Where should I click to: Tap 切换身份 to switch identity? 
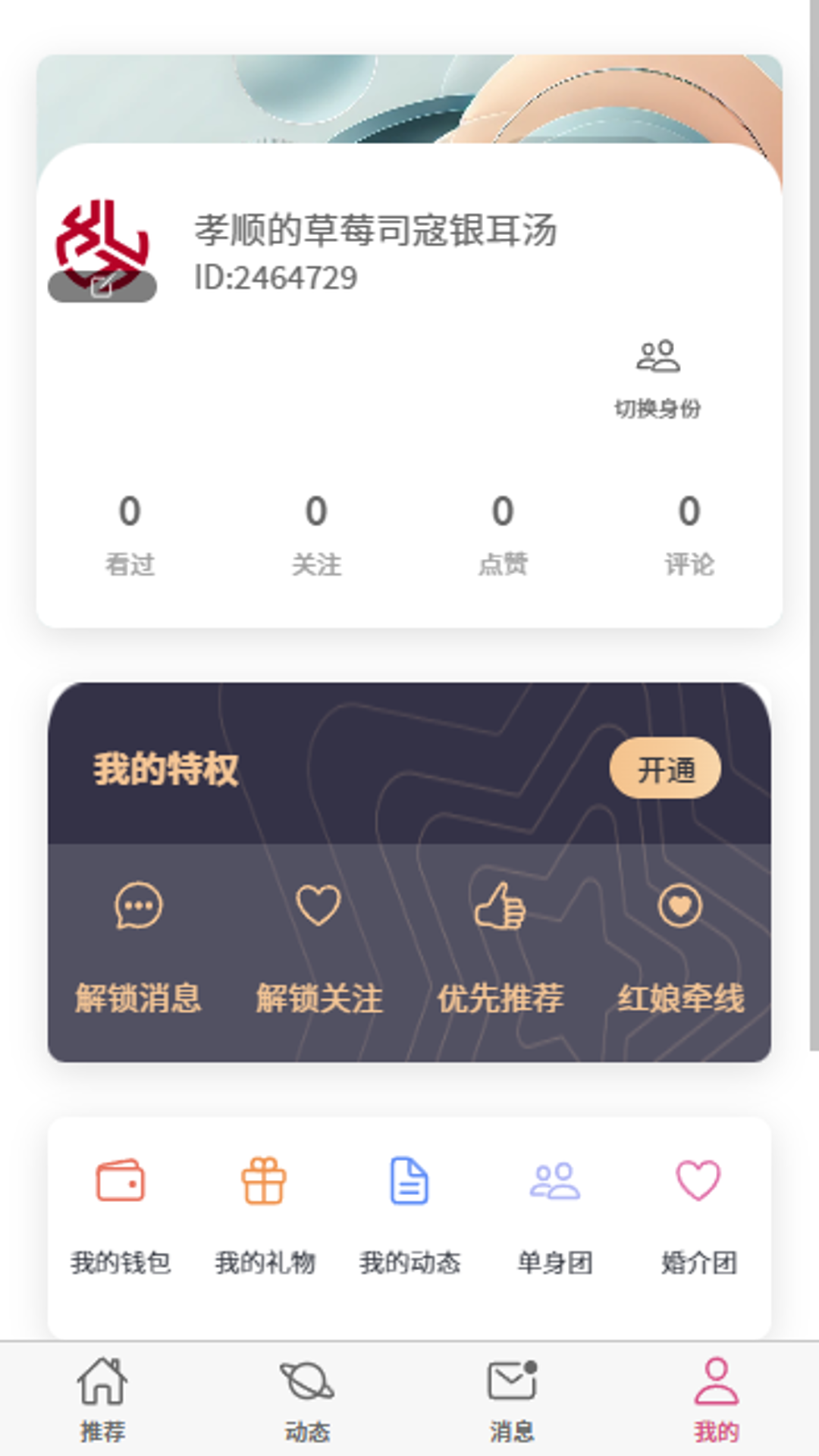click(x=657, y=378)
